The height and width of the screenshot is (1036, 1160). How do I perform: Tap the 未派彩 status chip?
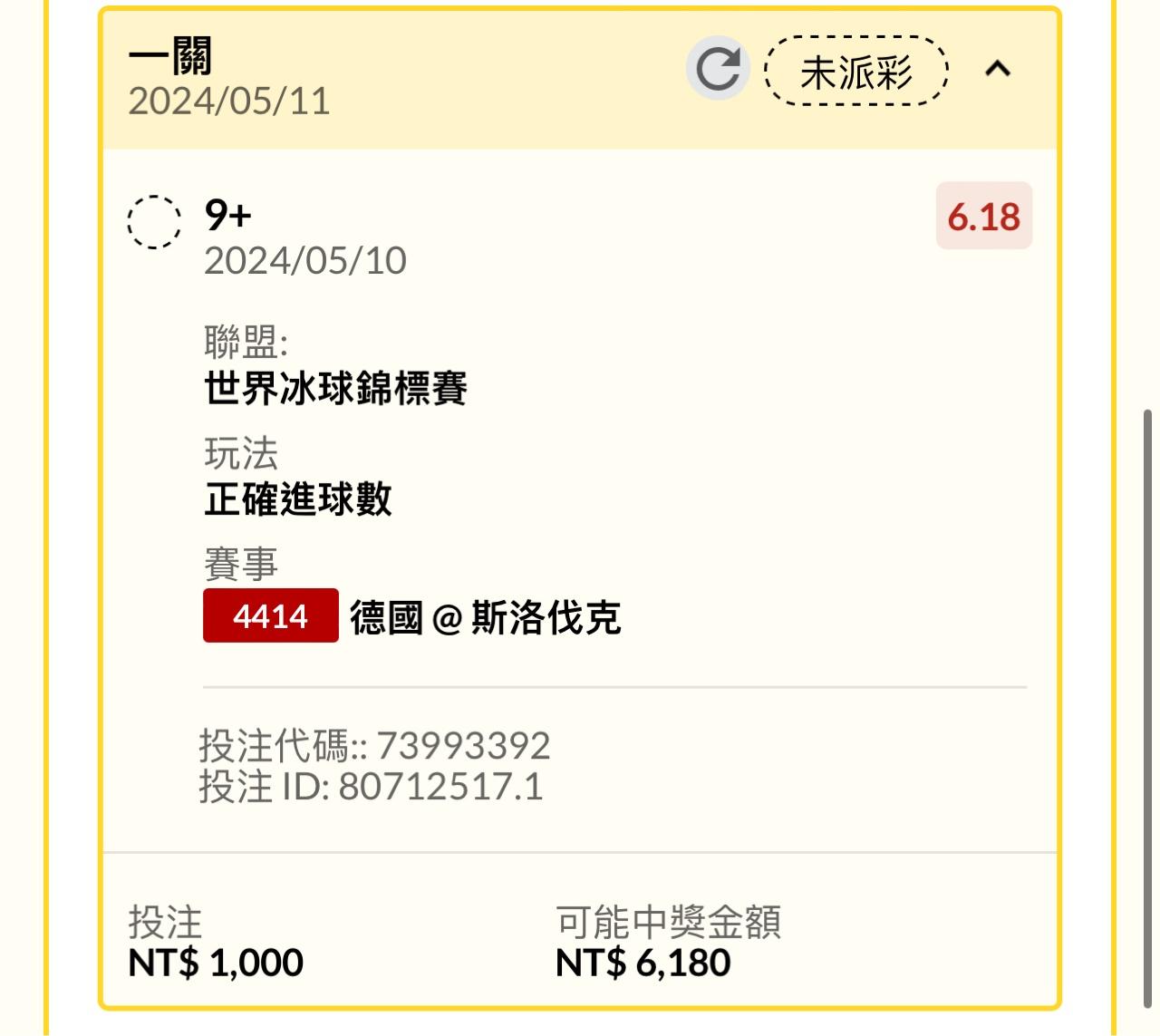coord(856,71)
